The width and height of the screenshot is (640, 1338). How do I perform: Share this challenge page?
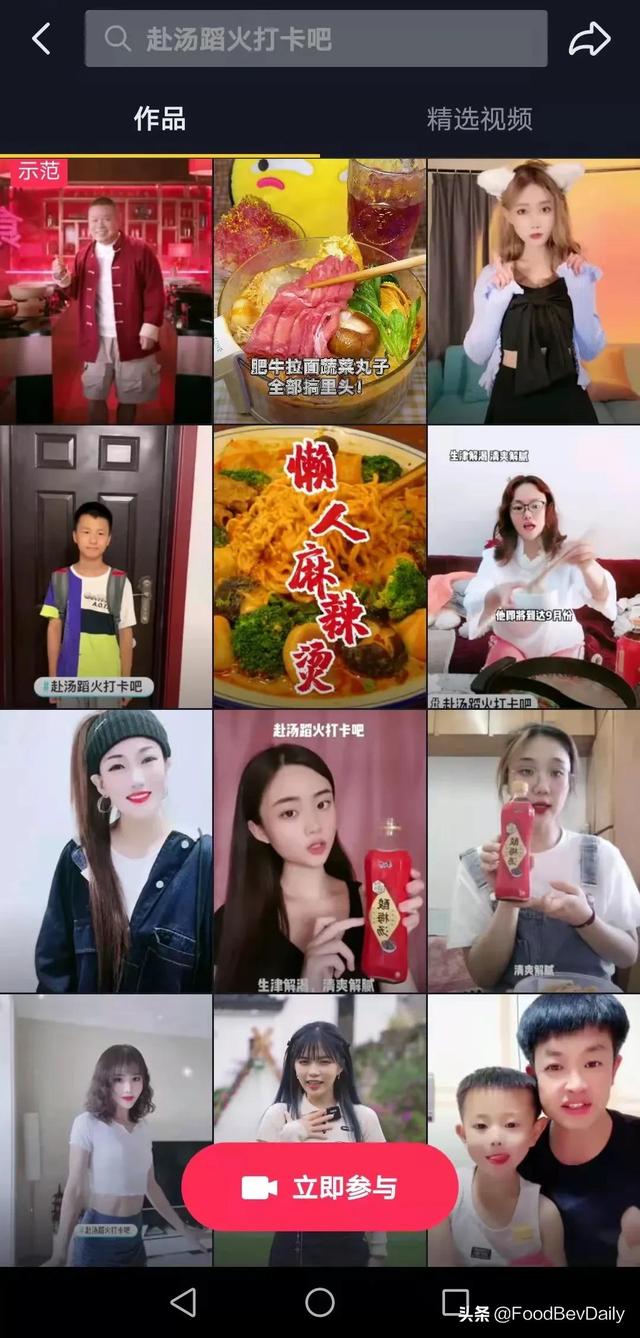589,39
